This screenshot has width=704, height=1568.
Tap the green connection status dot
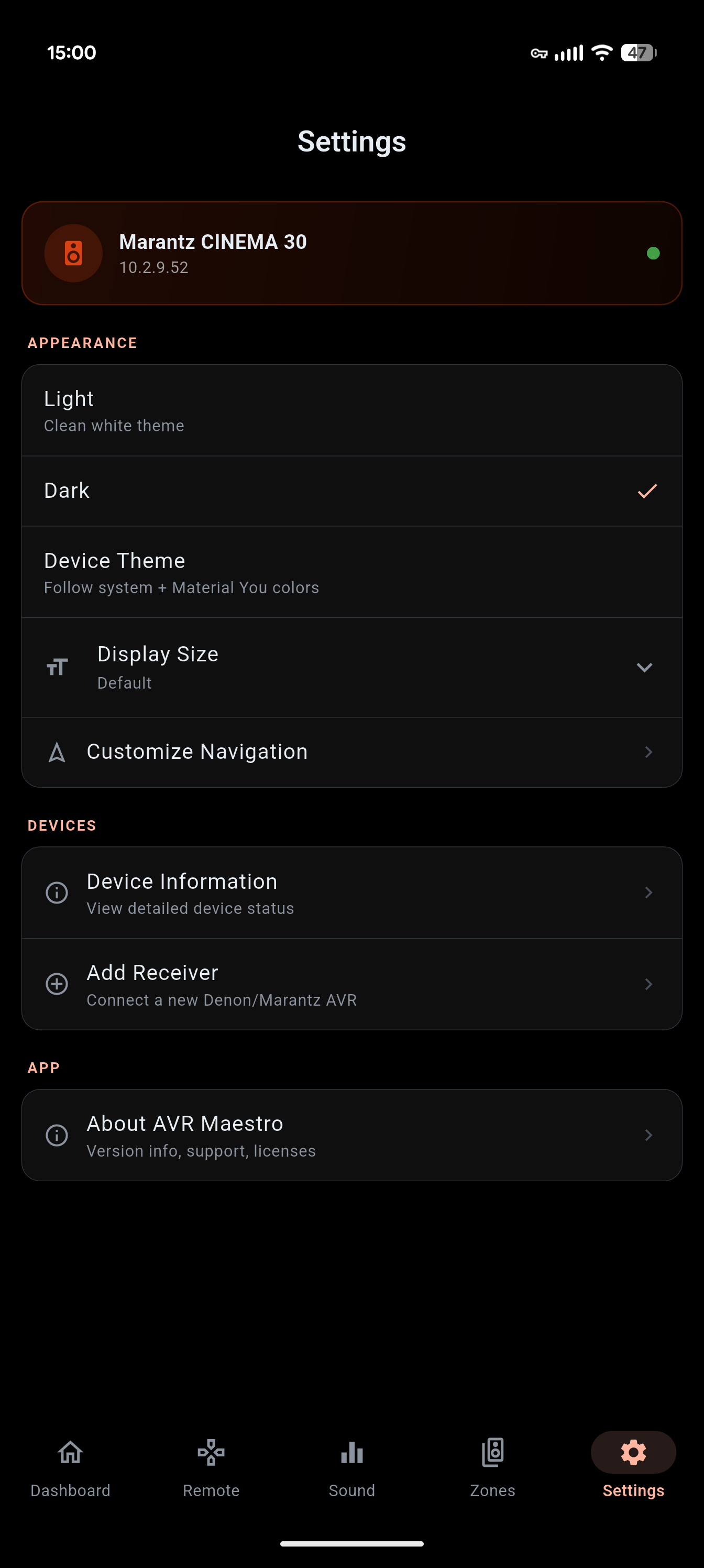[654, 253]
